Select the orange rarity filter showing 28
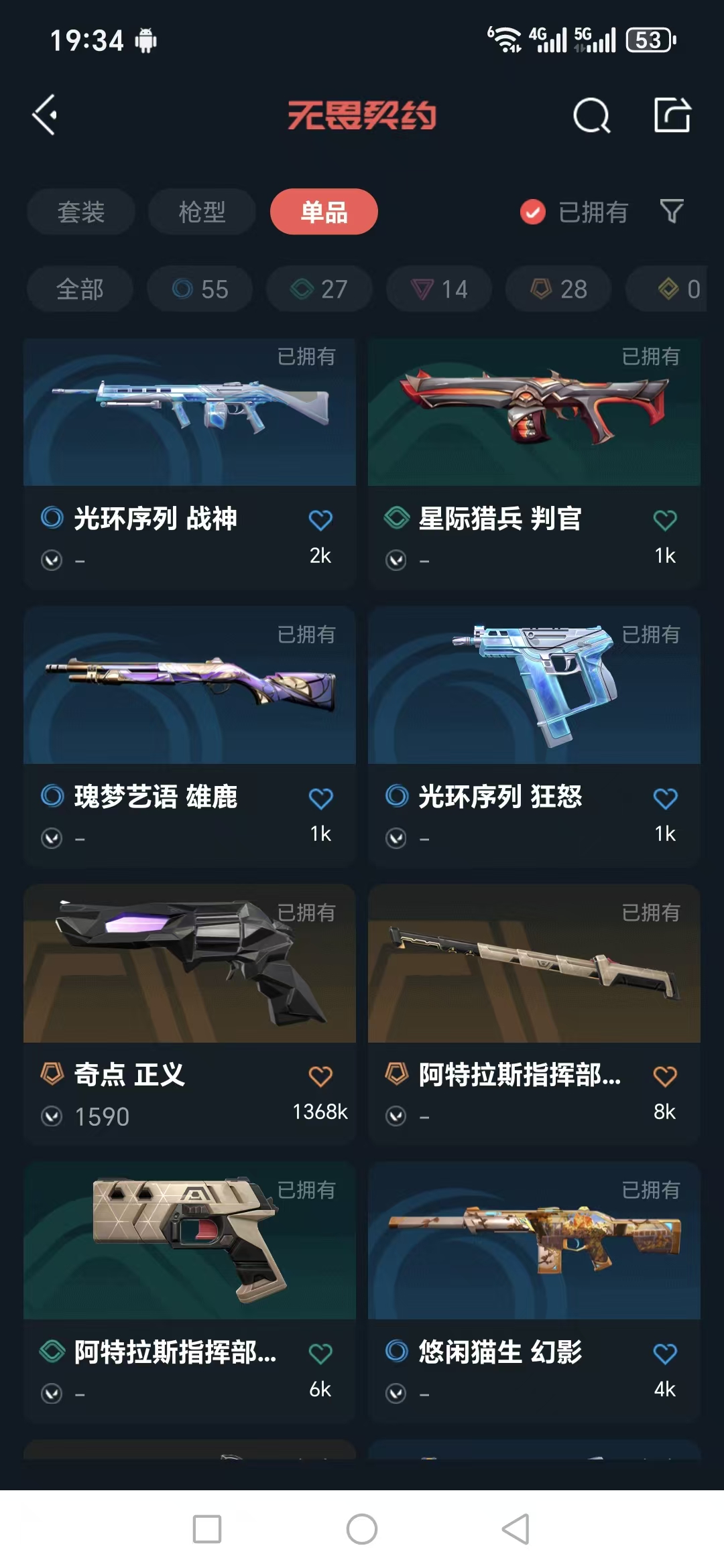The width and height of the screenshot is (724, 1568). [559, 289]
